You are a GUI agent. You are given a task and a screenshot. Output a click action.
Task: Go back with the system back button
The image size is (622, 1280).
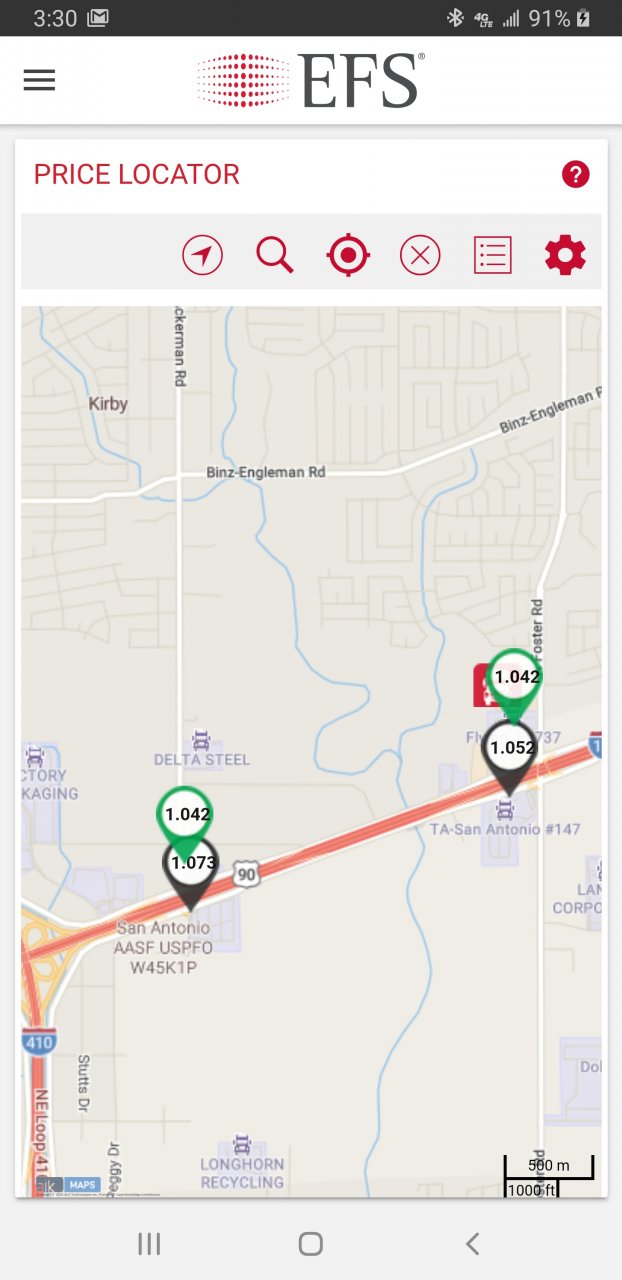[472, 1243]
